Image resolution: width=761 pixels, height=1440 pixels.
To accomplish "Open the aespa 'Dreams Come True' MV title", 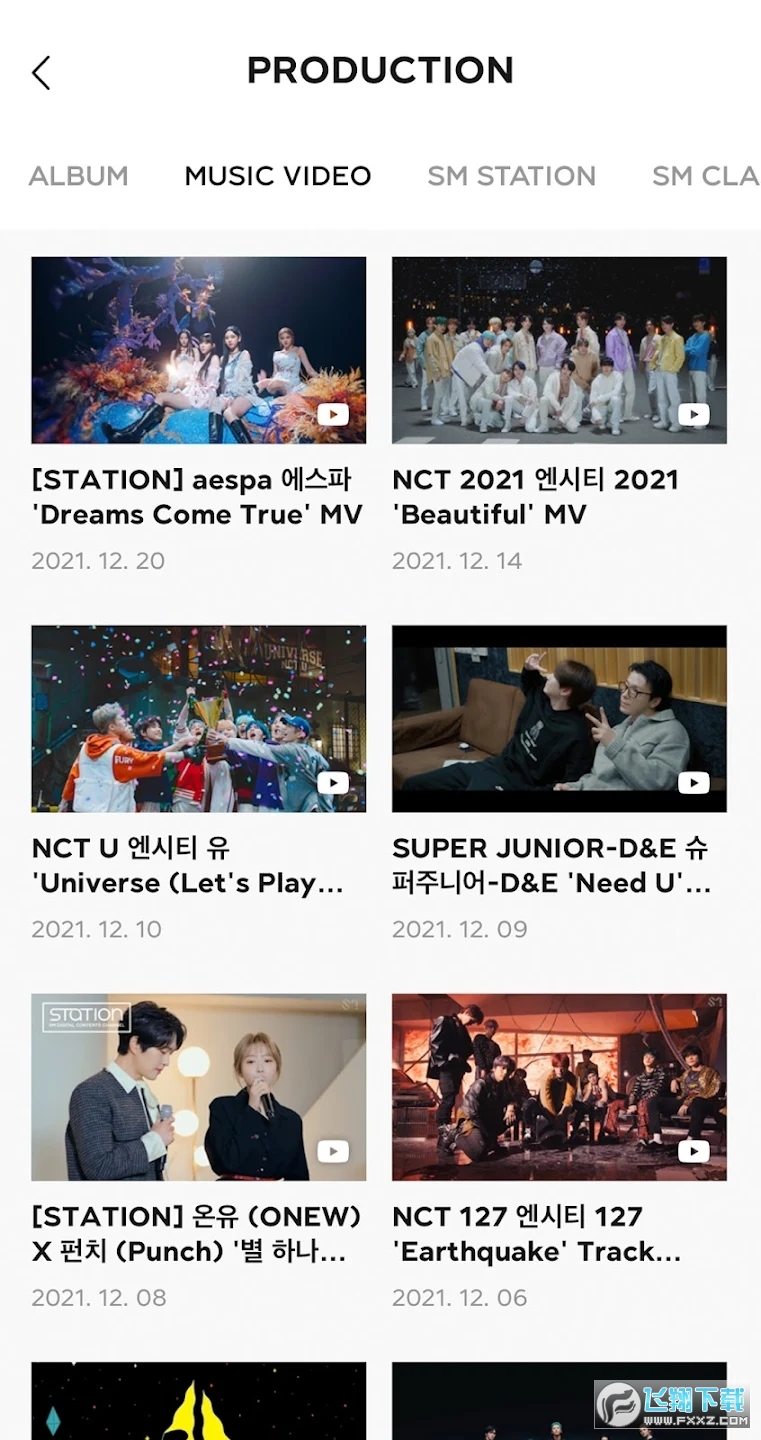I will (x=197, y=497).
